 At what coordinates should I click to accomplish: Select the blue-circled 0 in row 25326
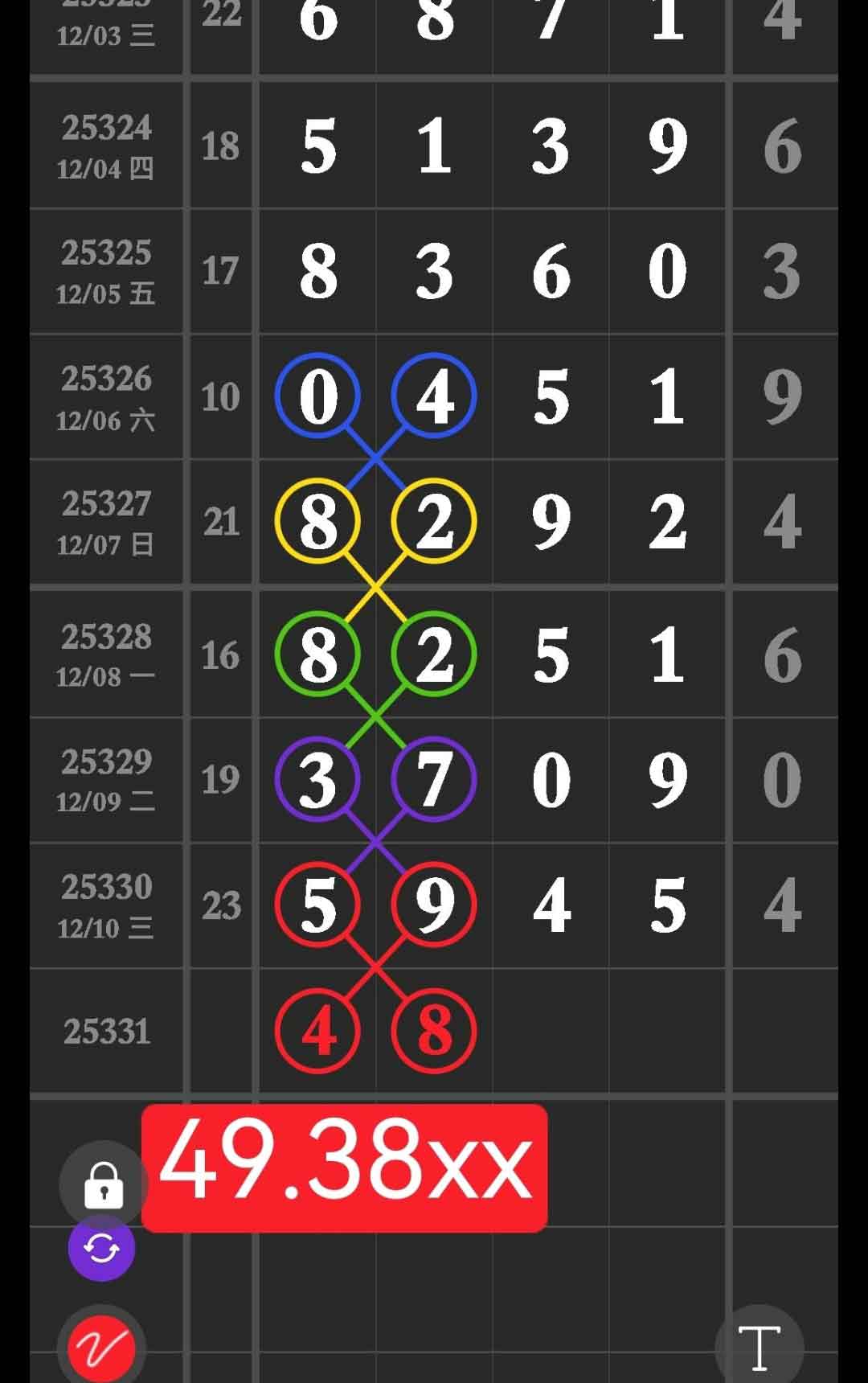[x=318, y=396]
